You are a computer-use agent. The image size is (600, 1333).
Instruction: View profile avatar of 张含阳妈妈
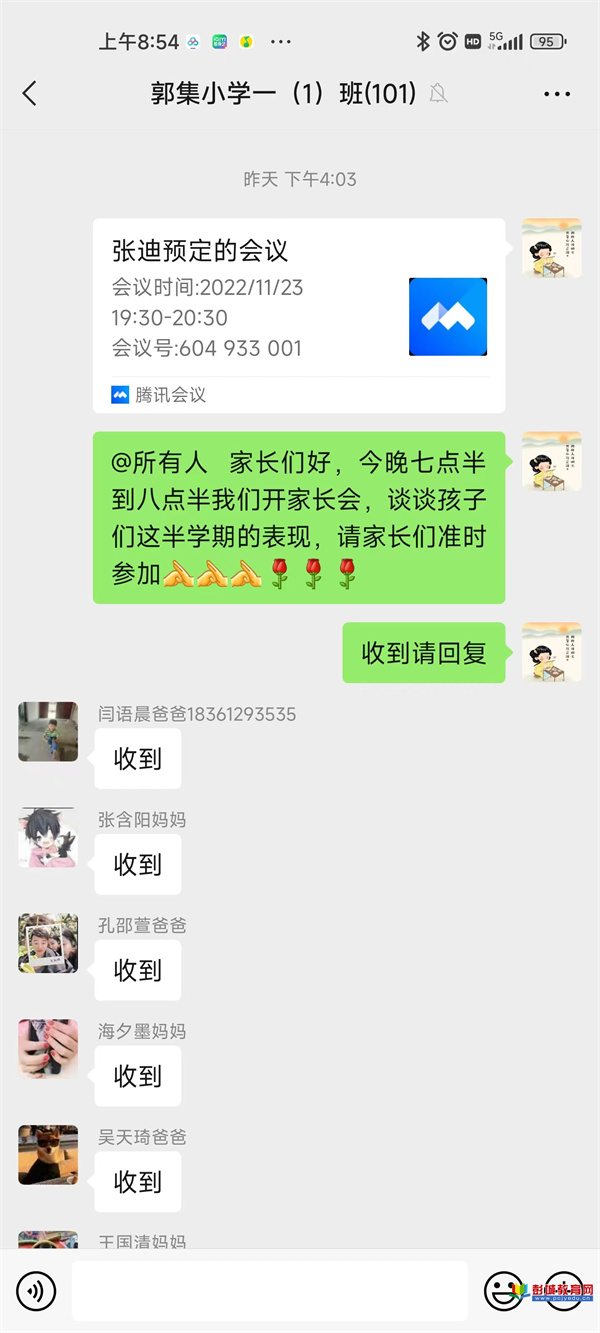point(48,838)
